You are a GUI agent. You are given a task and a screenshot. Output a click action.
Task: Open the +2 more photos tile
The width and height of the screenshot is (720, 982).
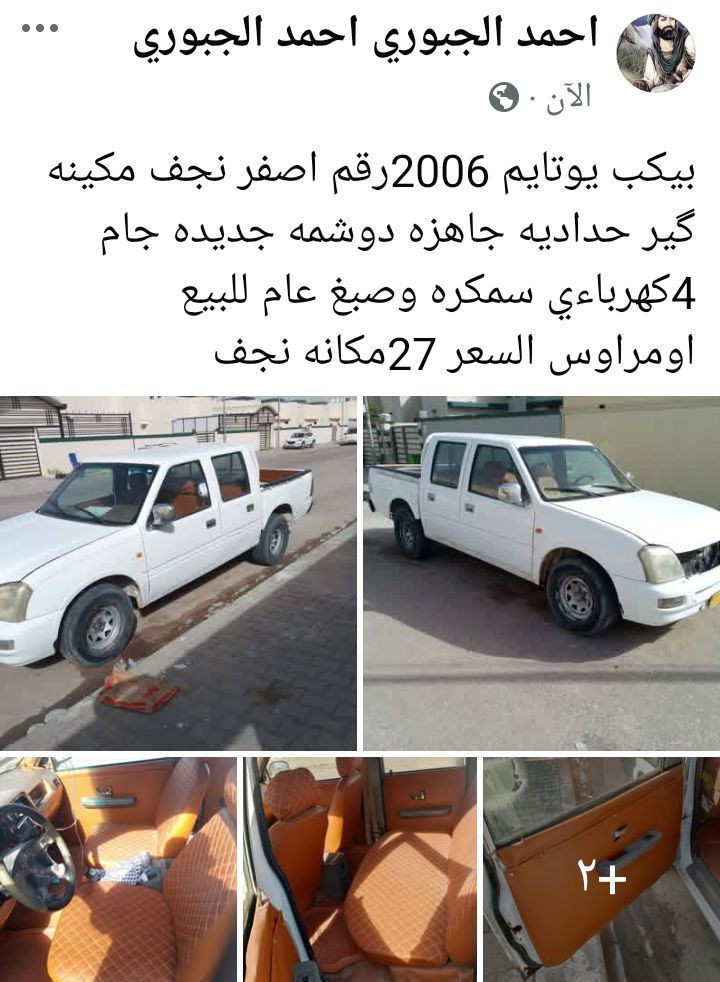601,868
